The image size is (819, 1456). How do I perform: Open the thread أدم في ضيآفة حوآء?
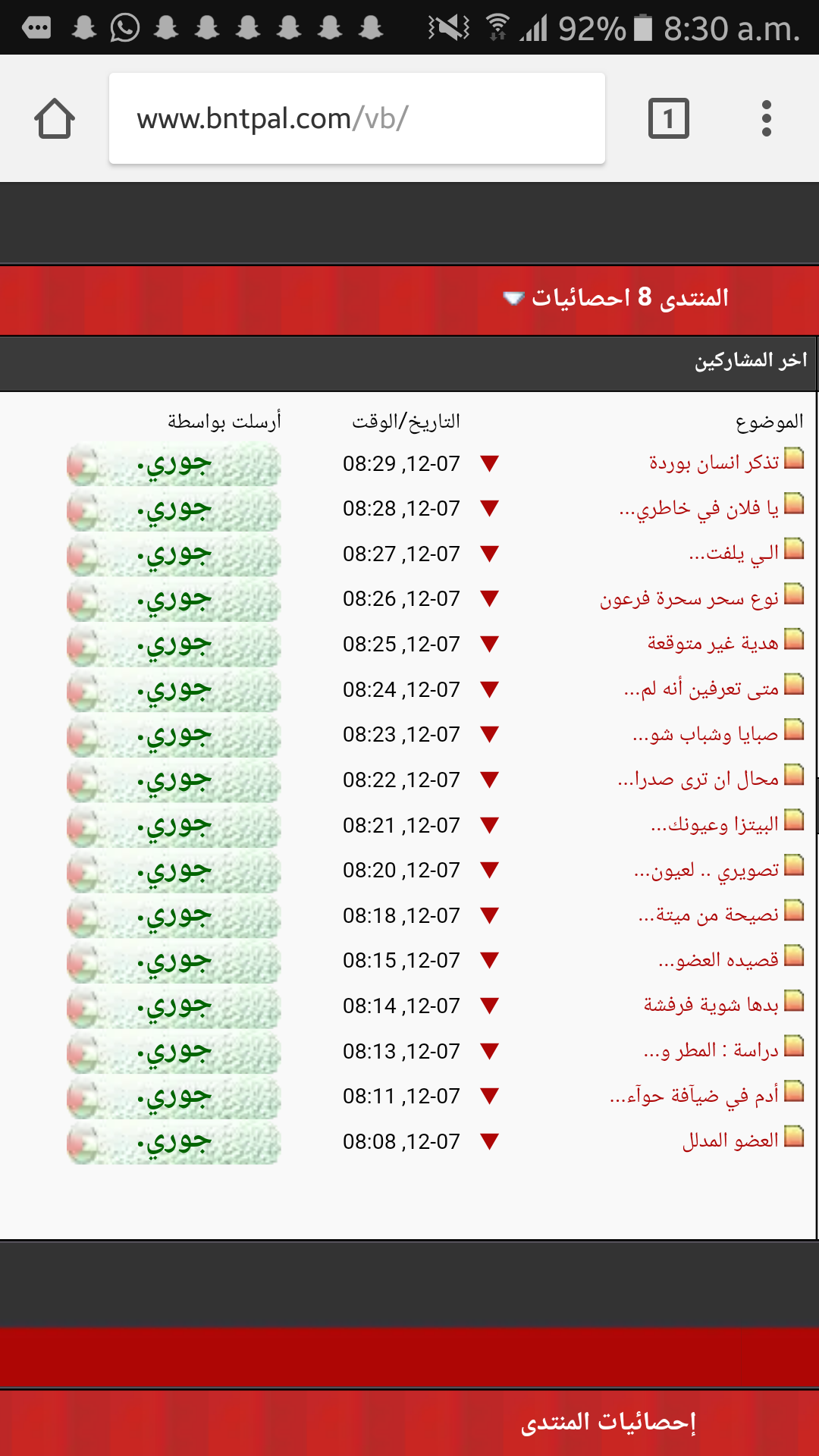click(694, 1096)
